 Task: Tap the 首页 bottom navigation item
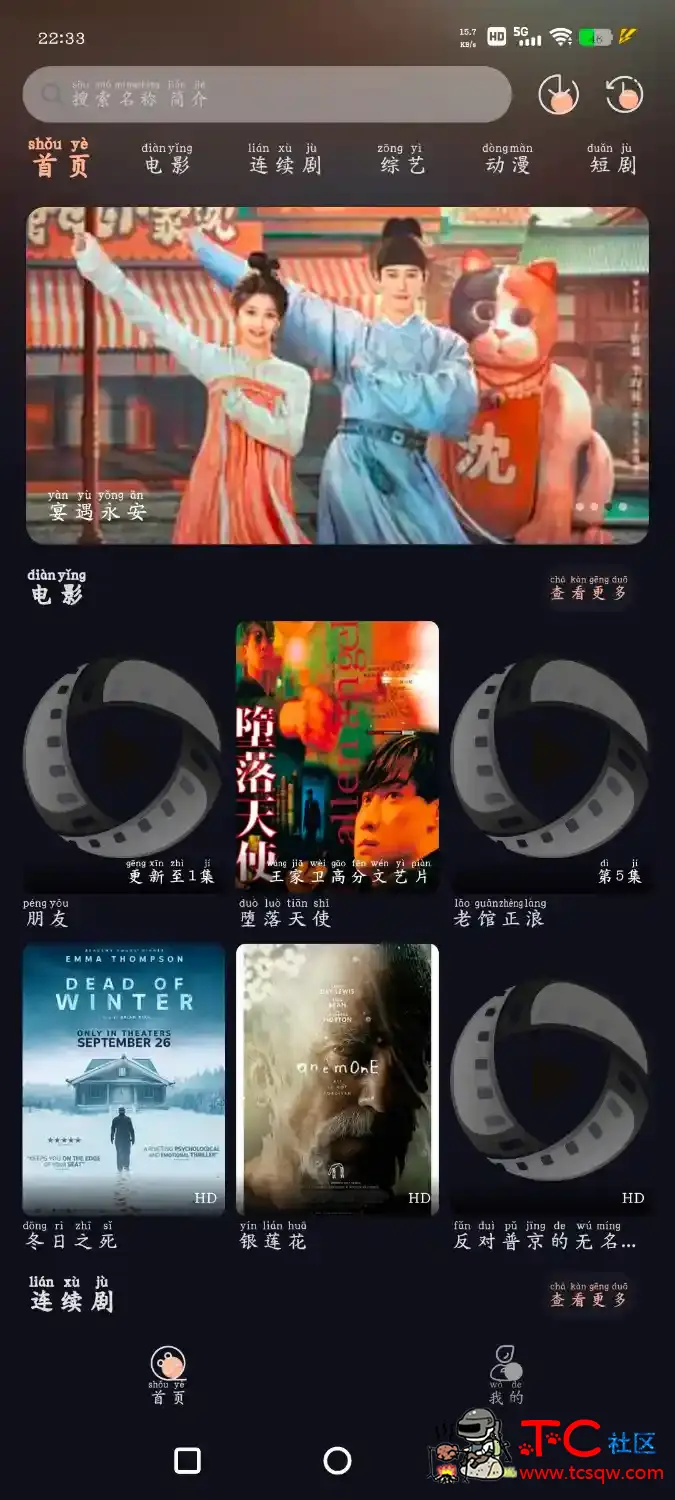click(x=168, y=1374)
